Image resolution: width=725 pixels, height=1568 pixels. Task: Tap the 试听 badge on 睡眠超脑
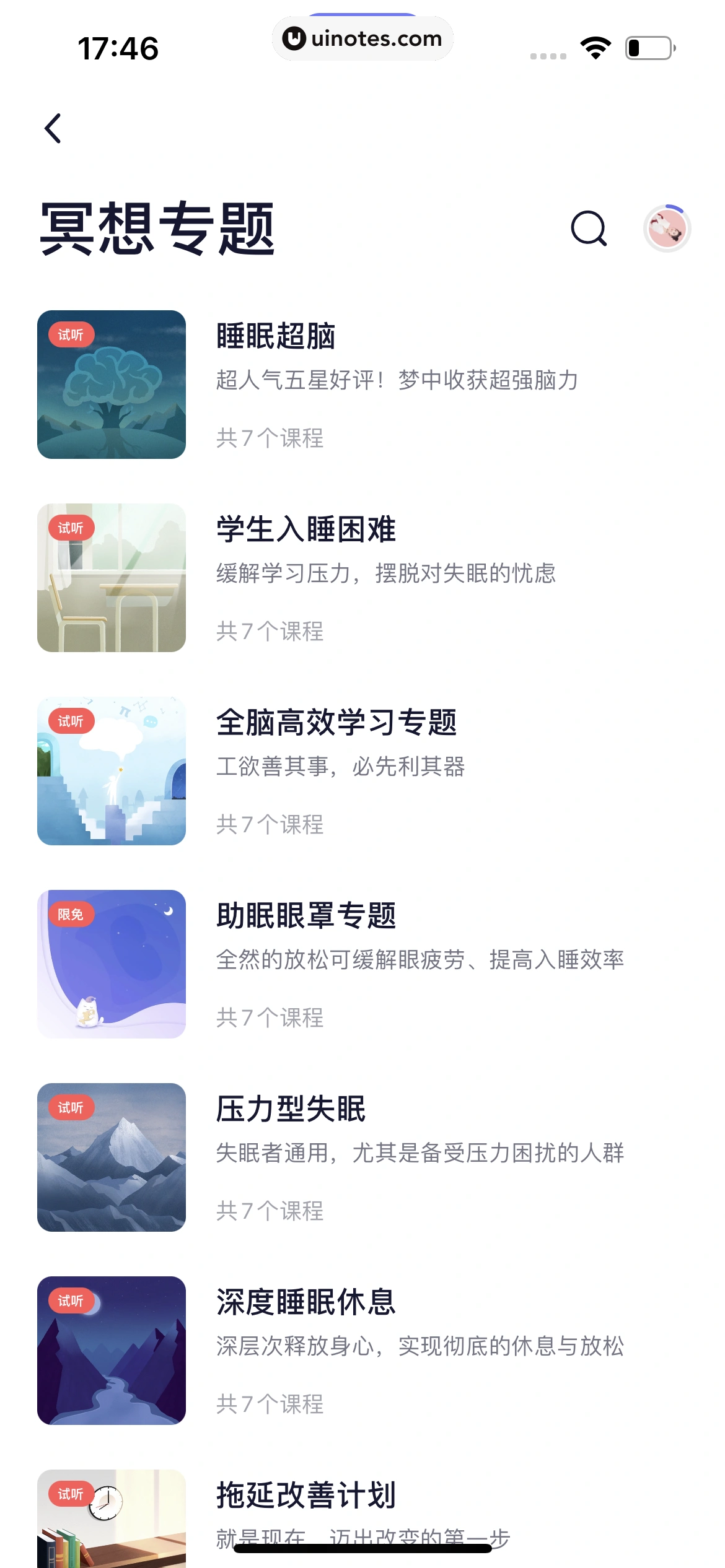(72, 335)
